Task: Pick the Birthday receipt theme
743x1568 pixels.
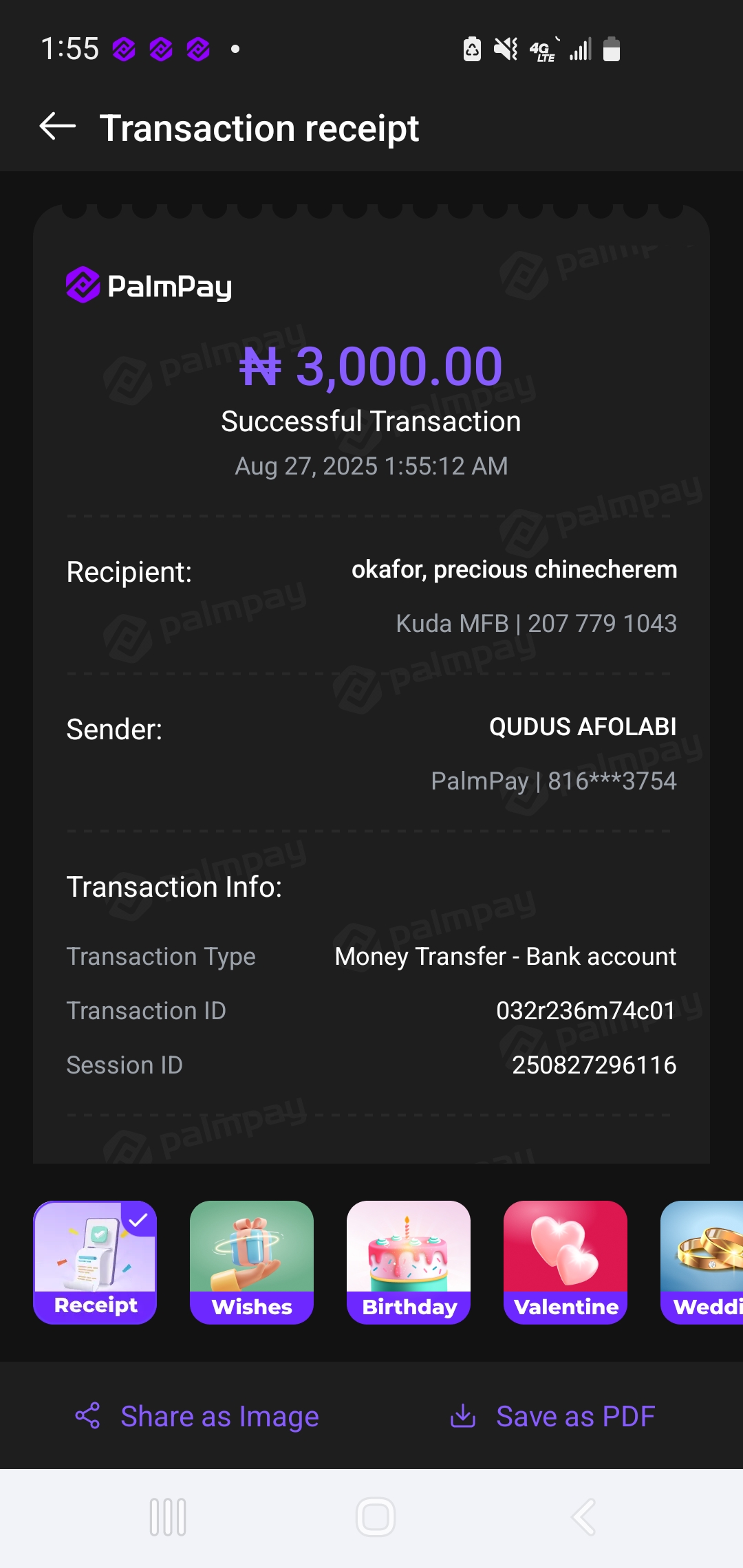Action: pyautogui.click(x=409, y=1262)
